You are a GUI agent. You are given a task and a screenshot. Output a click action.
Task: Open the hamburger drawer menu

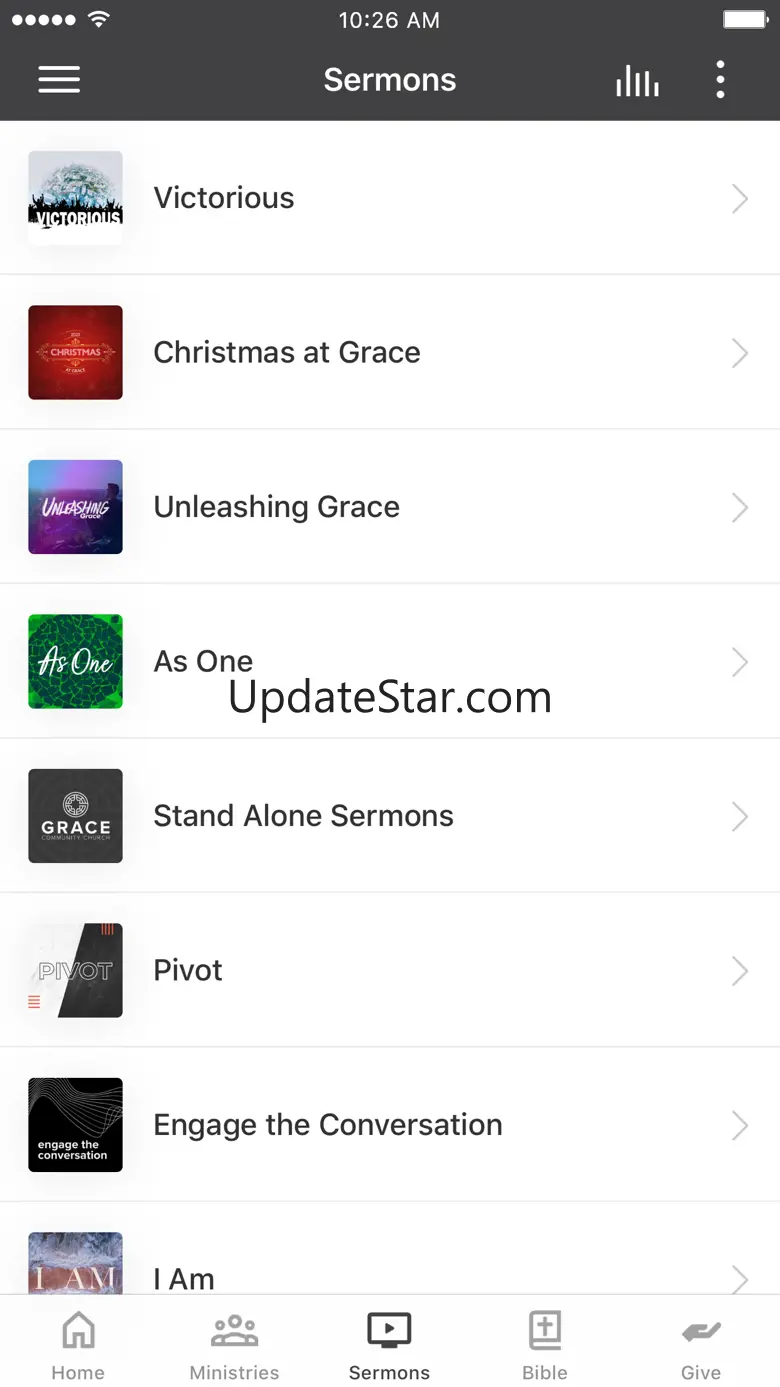pyautogui.click(x=59, y=80)
